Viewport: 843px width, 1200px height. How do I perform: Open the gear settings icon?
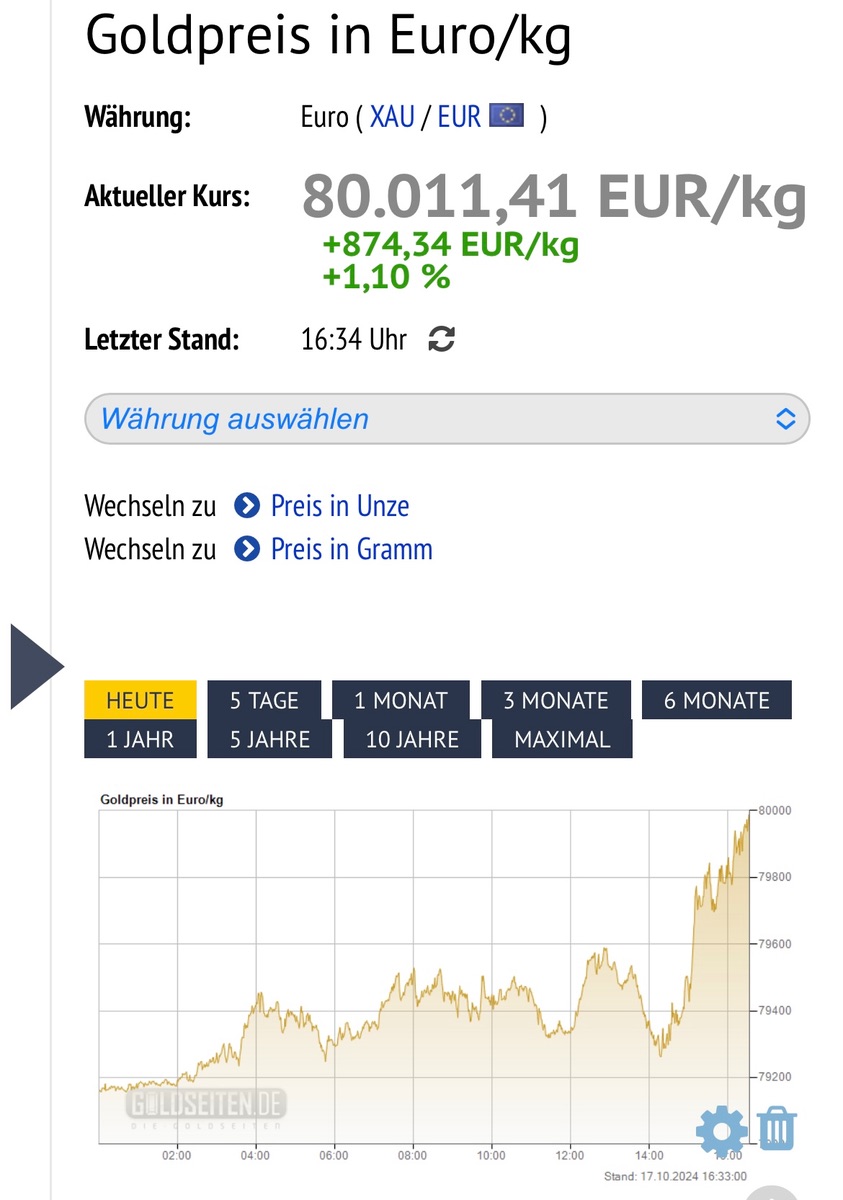tap(721, 1130)
